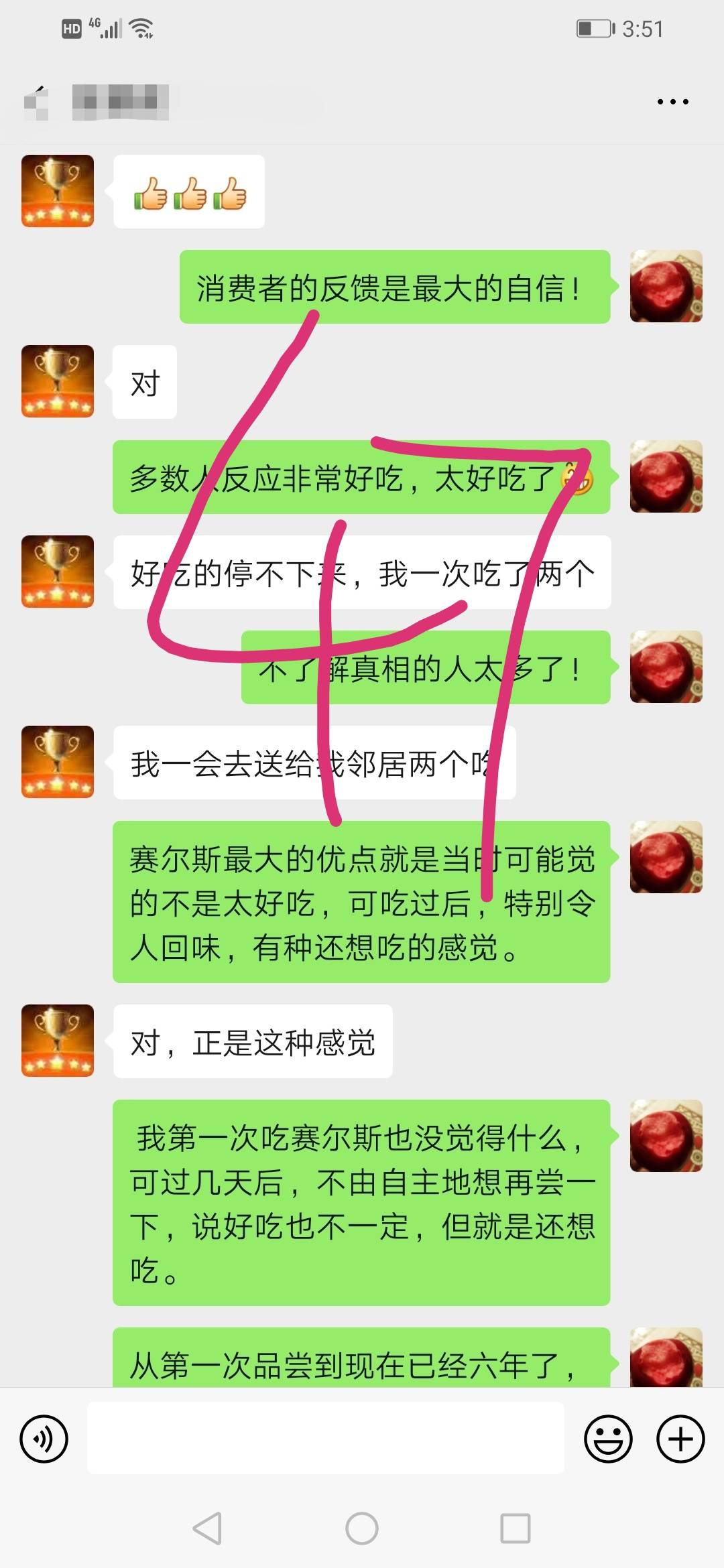This screenshot has height=1568, width=724.
Task: Go back using the top-left arrow
Action: click(36, 103)
